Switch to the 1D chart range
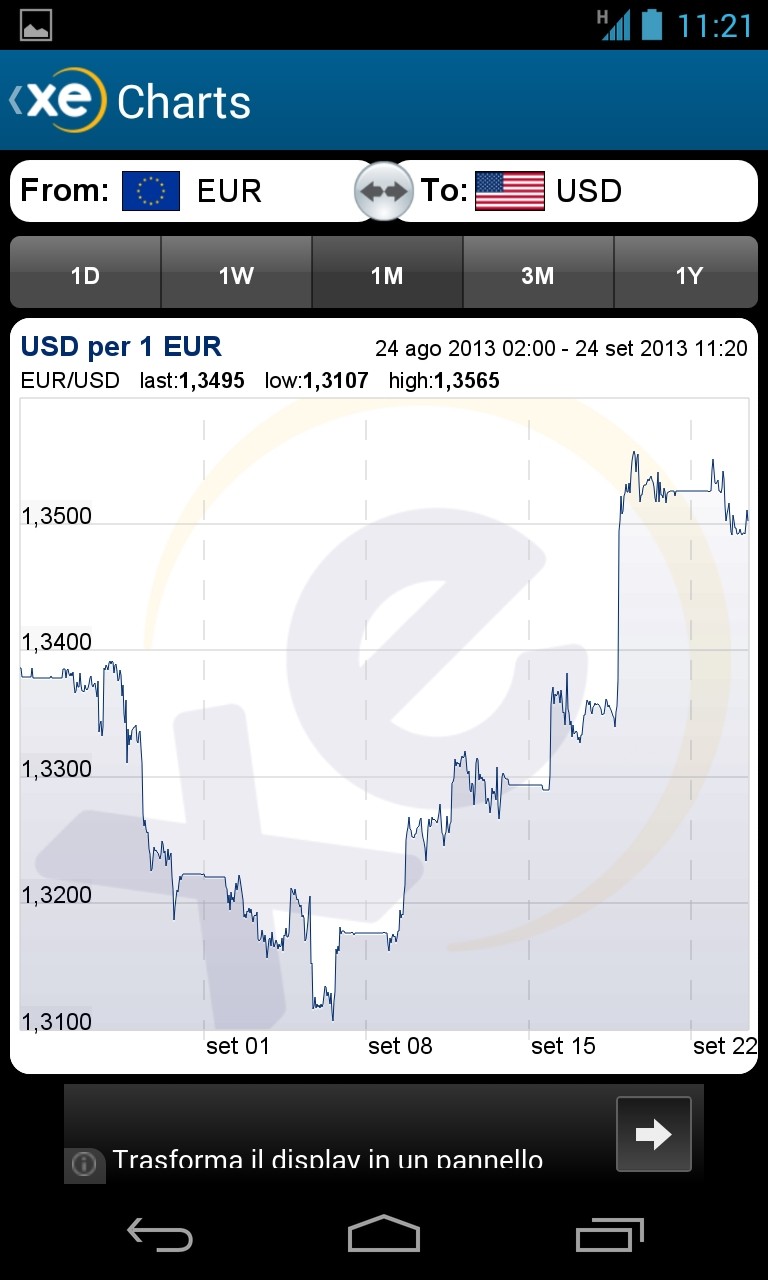This screenshot has width=768, height=1280. [x=86, y=275]
